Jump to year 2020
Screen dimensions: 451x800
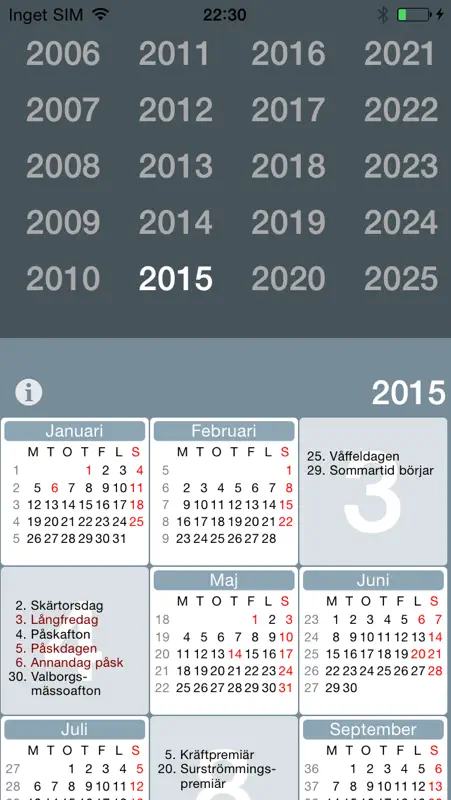click(288, 278)
